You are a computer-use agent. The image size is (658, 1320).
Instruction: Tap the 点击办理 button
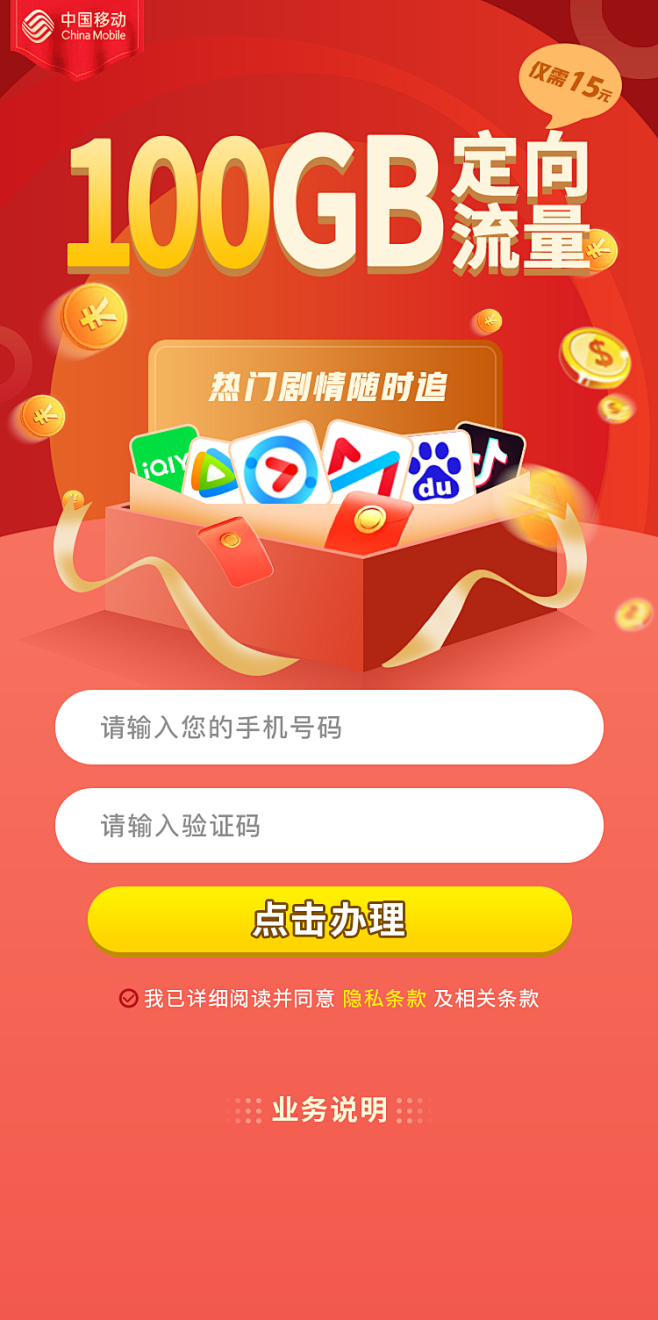(x=329, y=919)
